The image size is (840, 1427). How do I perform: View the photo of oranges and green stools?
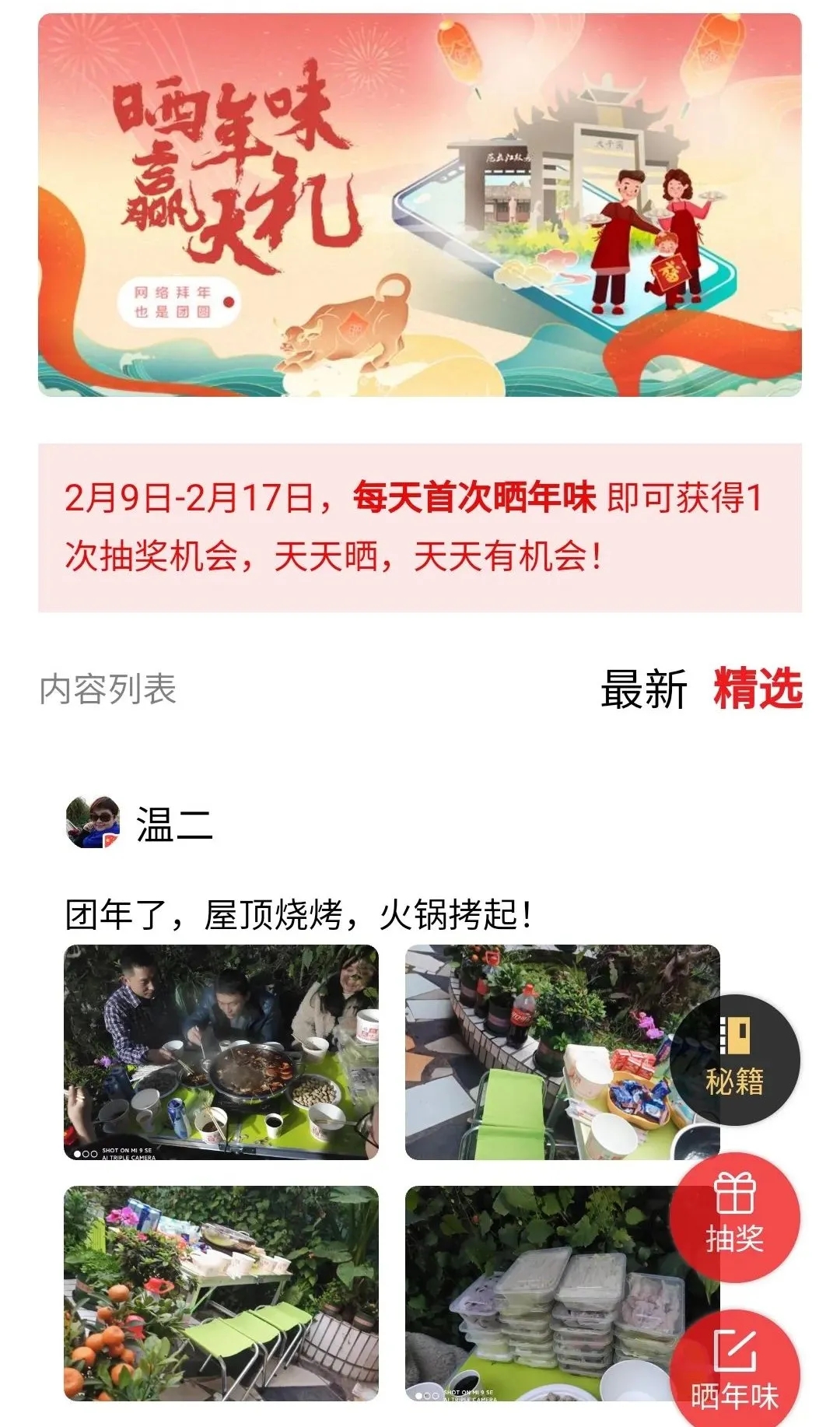[x=221, y=1293]
